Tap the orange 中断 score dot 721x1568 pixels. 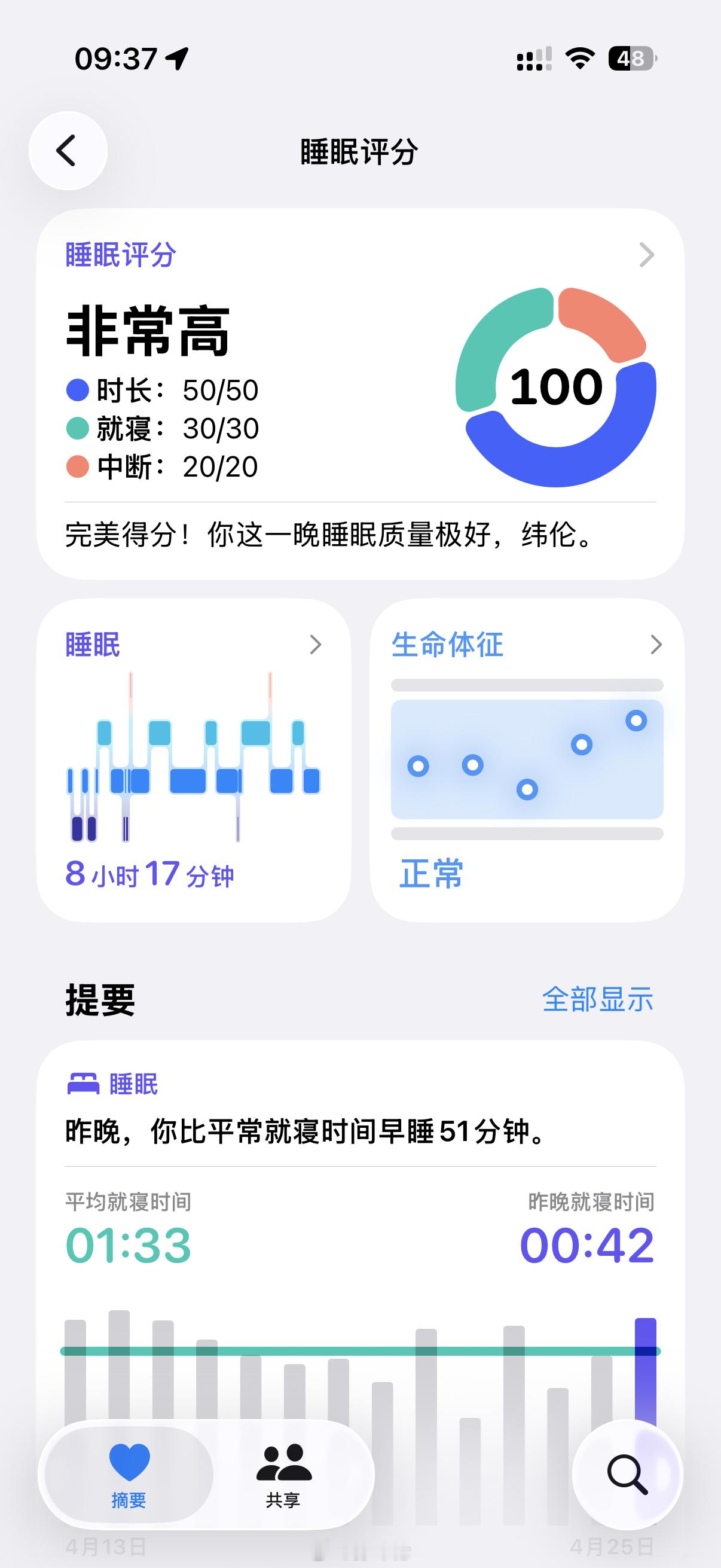tap(77, 468)
